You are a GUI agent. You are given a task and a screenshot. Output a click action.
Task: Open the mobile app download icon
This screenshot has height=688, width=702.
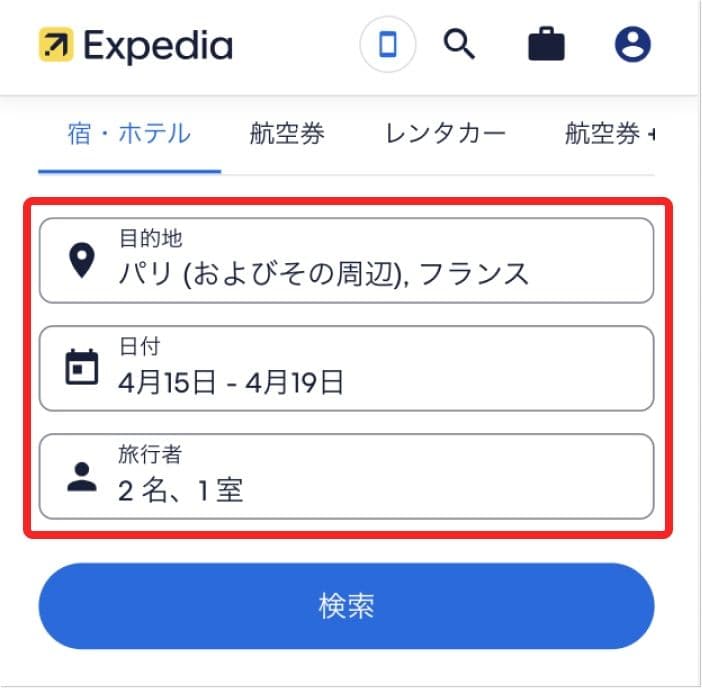(x=388, y=46)
